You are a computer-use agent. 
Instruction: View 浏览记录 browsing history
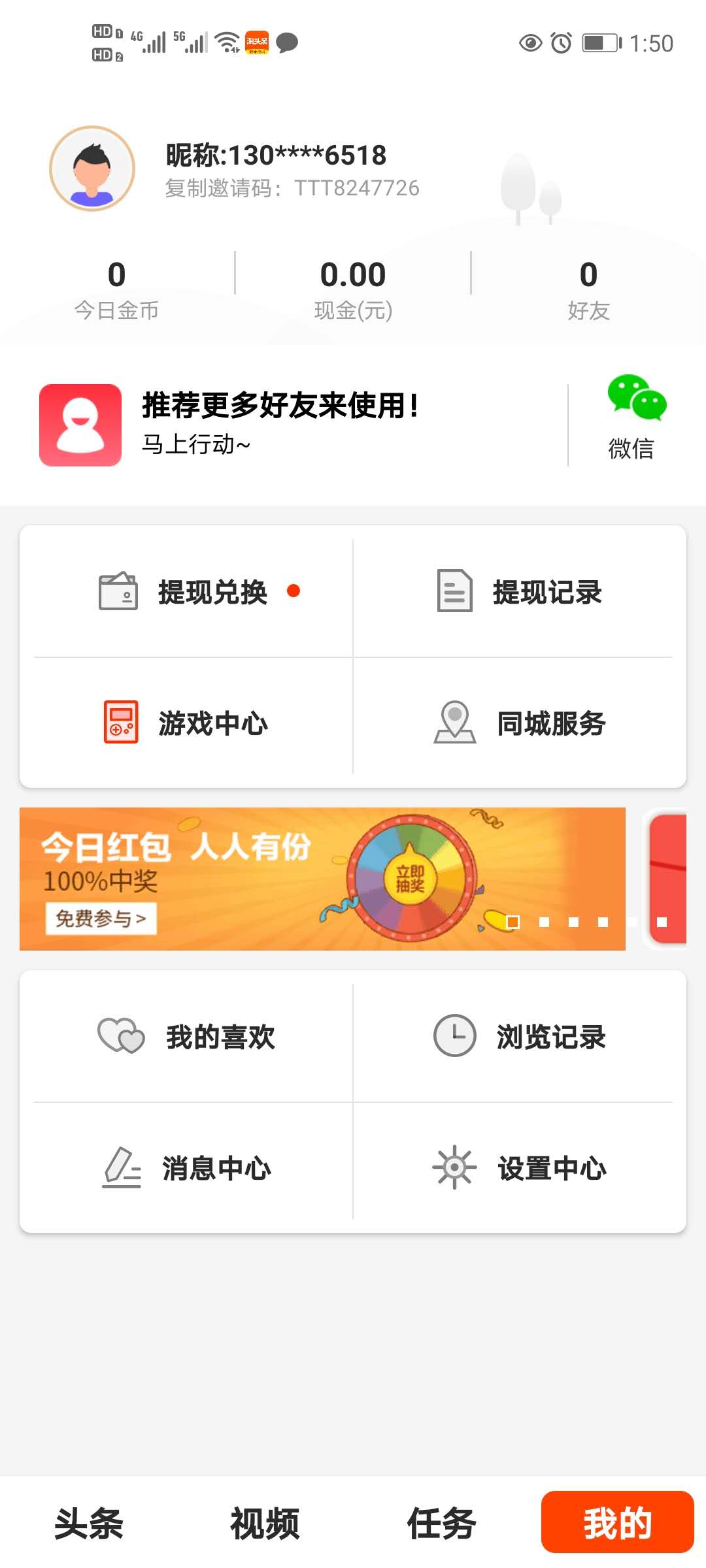[x=520, y=1037]
